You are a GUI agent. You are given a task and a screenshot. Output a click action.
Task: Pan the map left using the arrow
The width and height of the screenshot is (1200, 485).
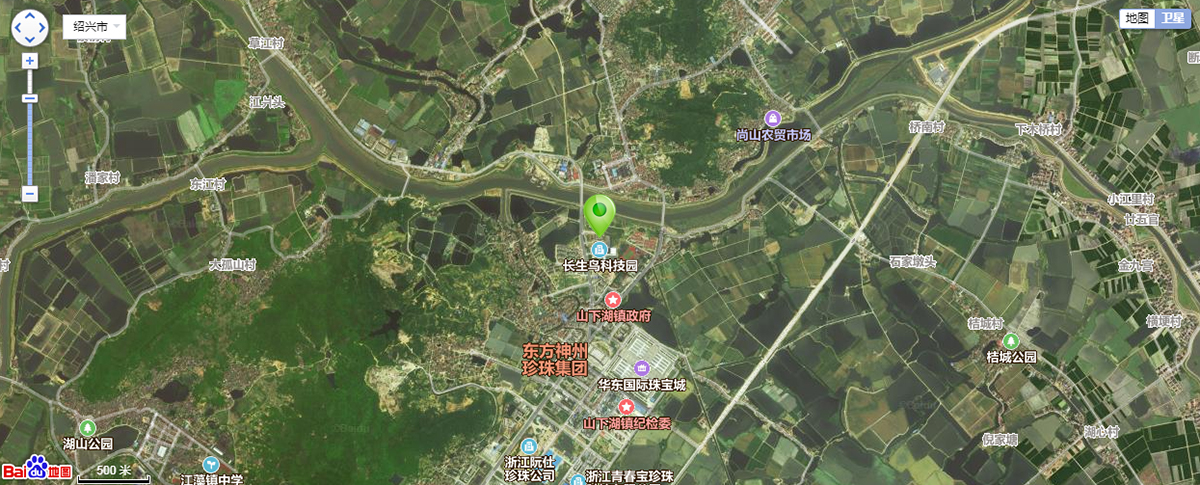click(x=18, y=29)
